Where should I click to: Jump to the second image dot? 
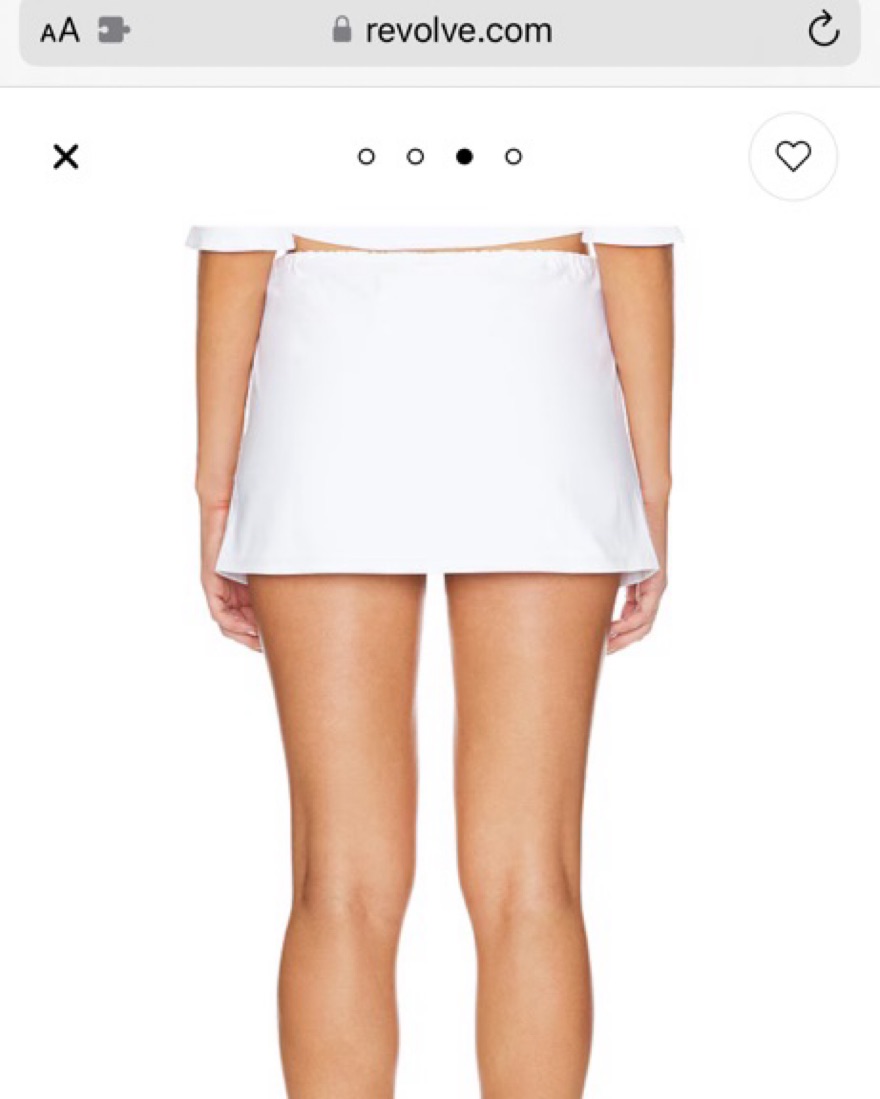(x=415, y=157)
